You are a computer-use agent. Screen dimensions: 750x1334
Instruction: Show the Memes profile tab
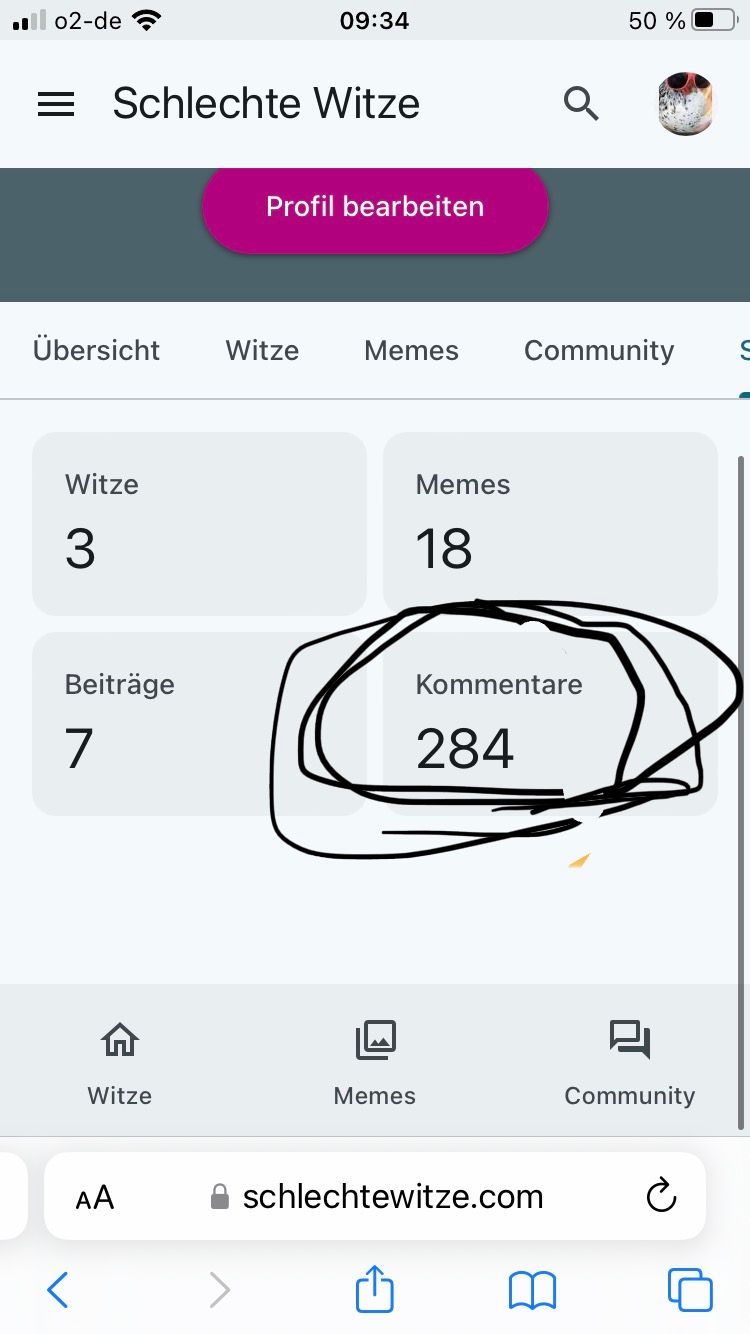point(411,350)
